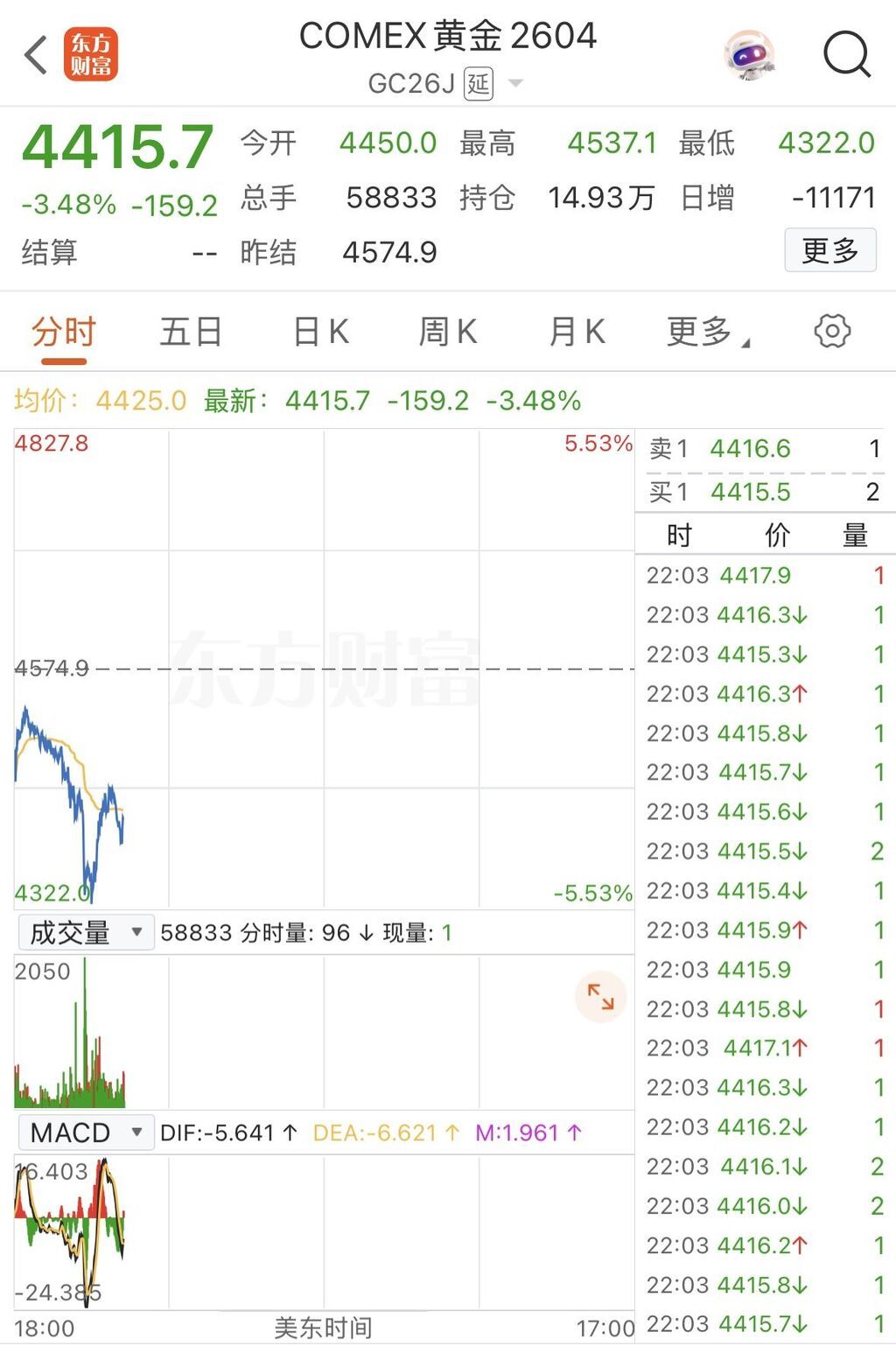Open the search magnifier icon
Viewport: 896px width, 1353px height.
[x=846, y=55]
